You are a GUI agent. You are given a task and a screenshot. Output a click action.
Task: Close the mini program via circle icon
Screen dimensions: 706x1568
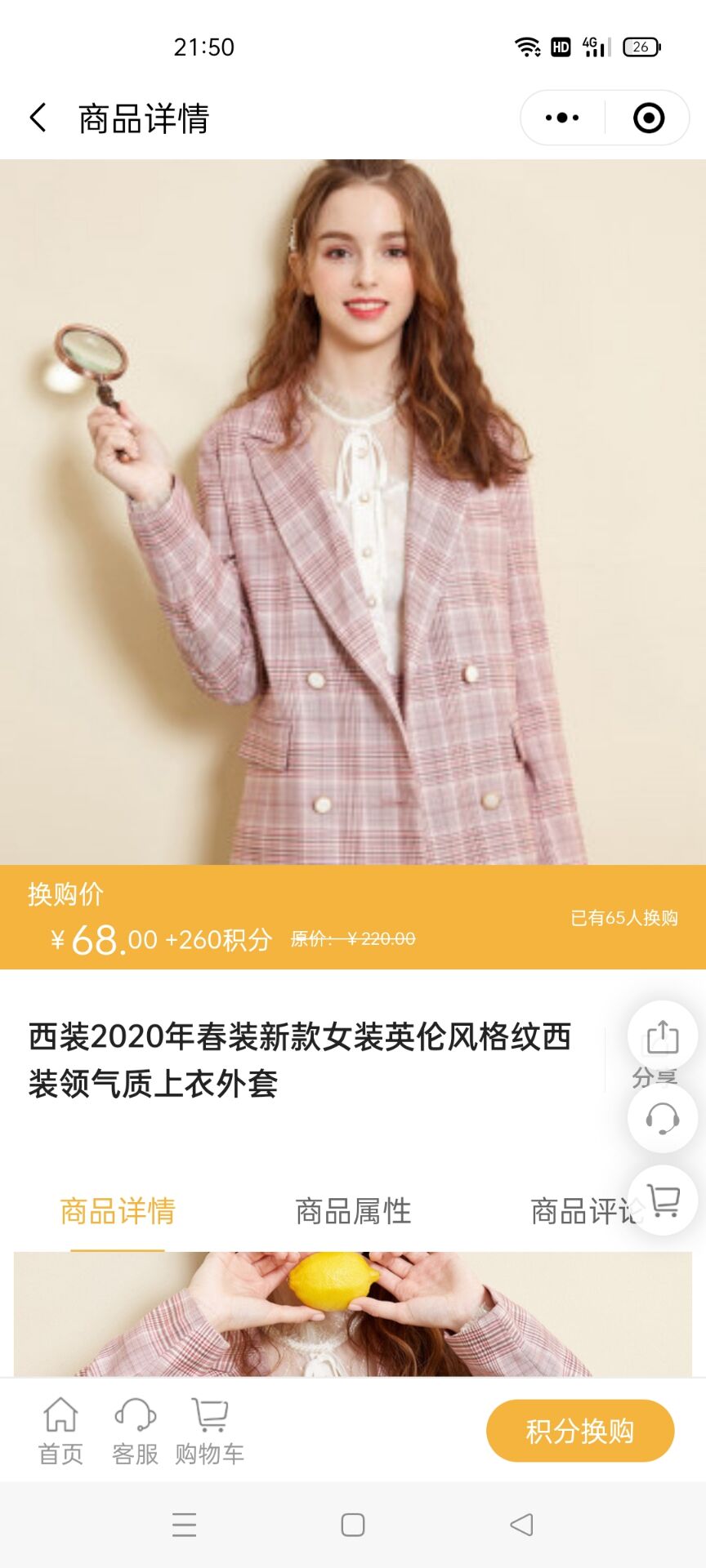click(x=649, y=118)
